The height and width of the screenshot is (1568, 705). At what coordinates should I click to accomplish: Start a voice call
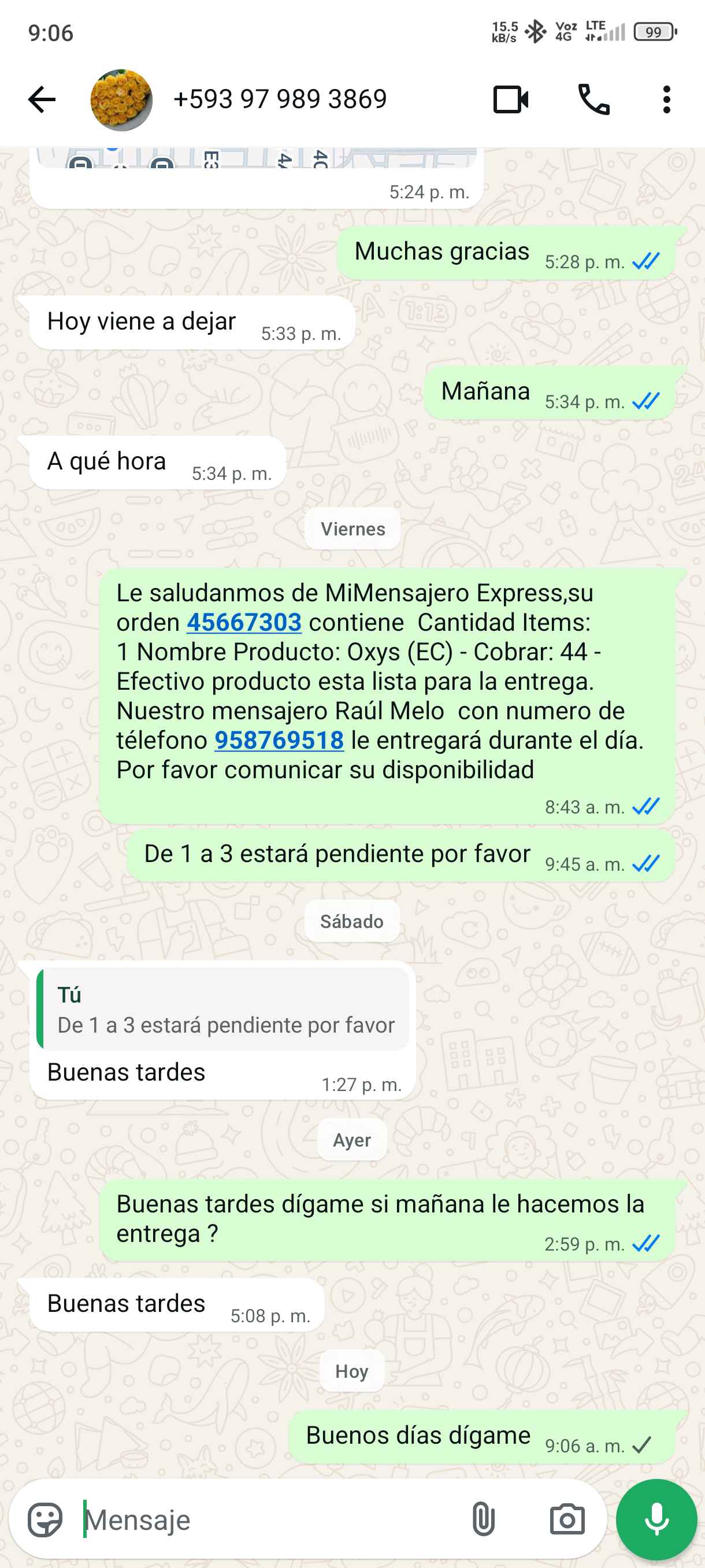coord(593,99)
